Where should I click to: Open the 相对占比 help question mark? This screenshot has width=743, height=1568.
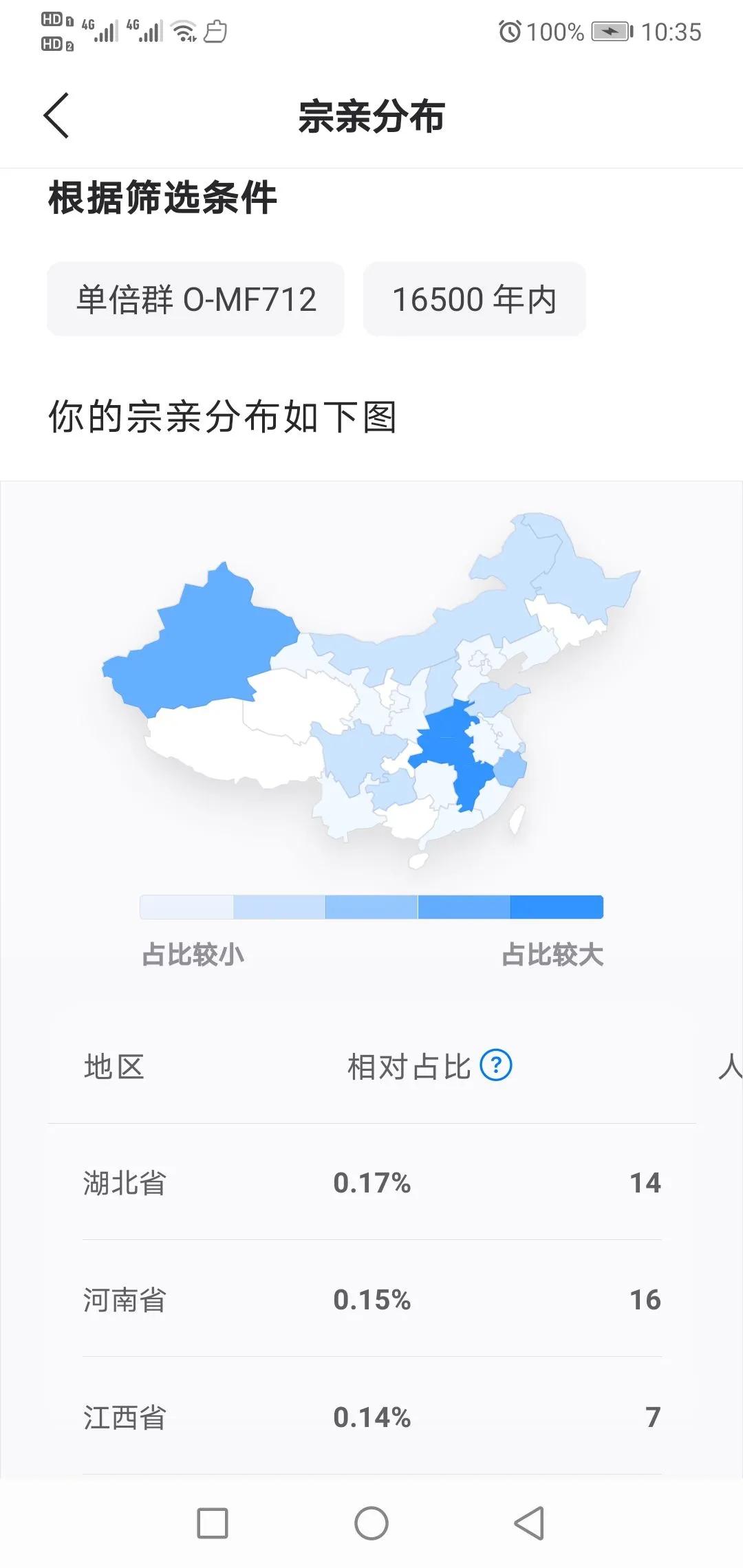tap(495, 1065)
